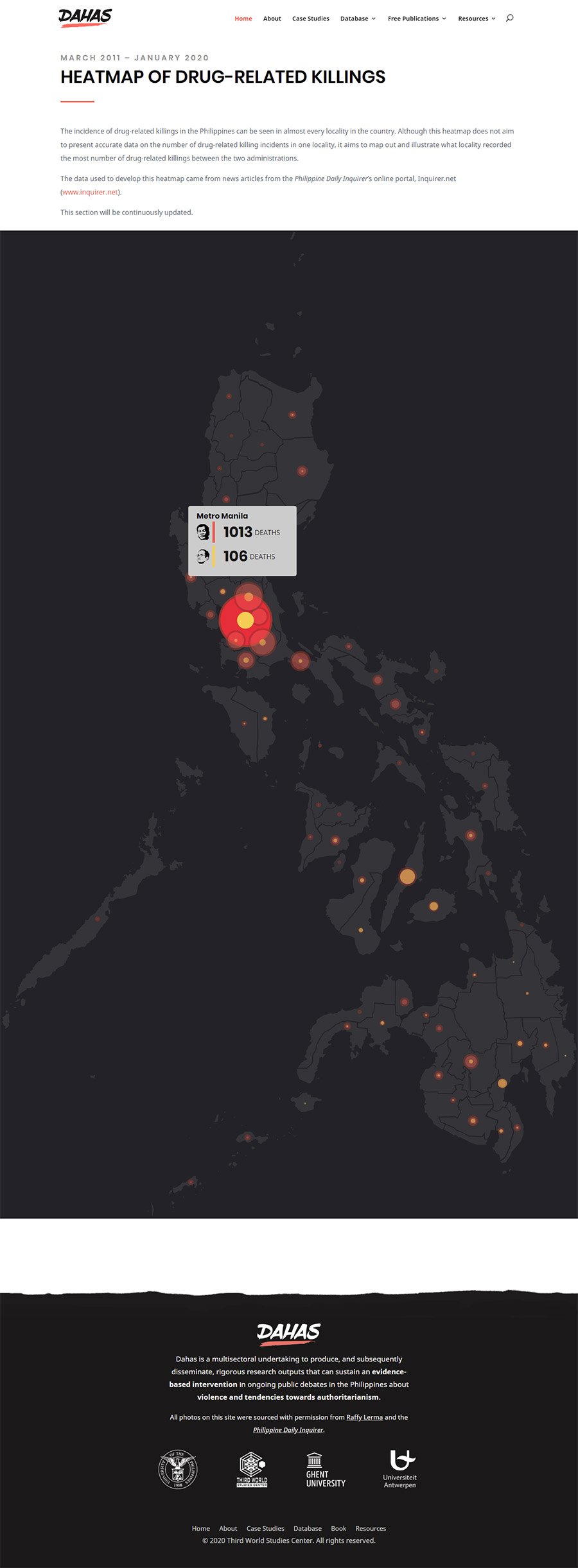Open Resources in the footer menu
The image size is (578, 1568).
[x=371, y=1528]
